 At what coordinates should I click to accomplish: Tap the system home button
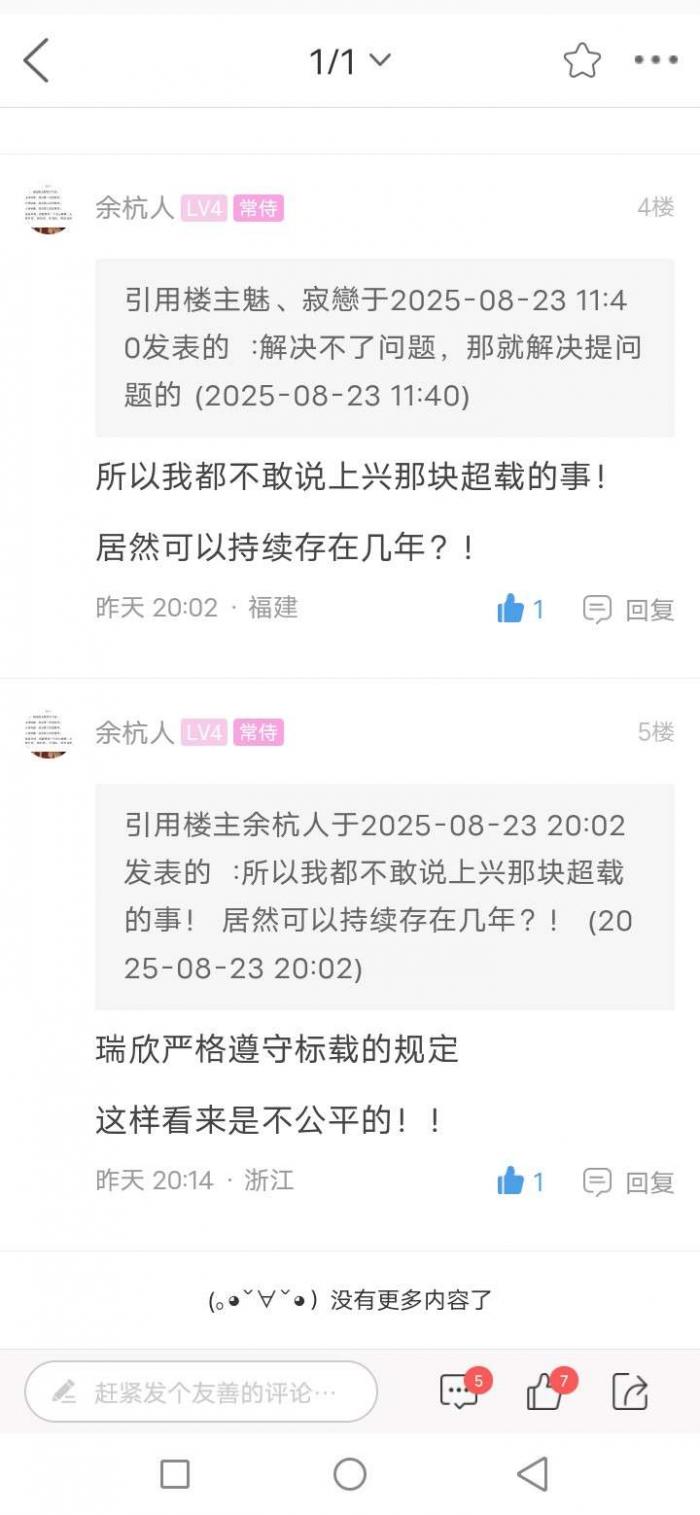350,1474
